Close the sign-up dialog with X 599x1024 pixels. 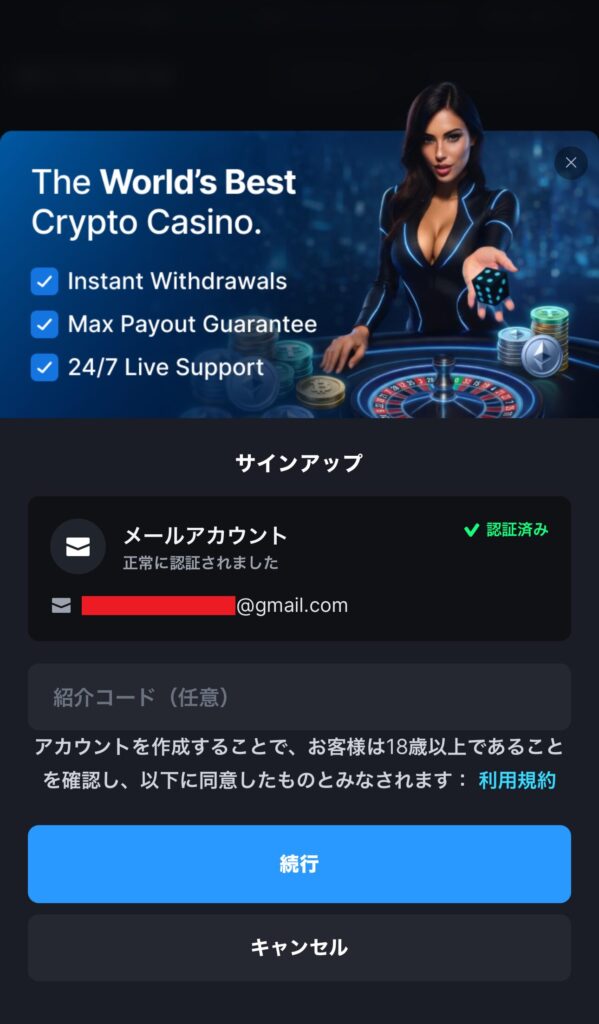(571, 163)
